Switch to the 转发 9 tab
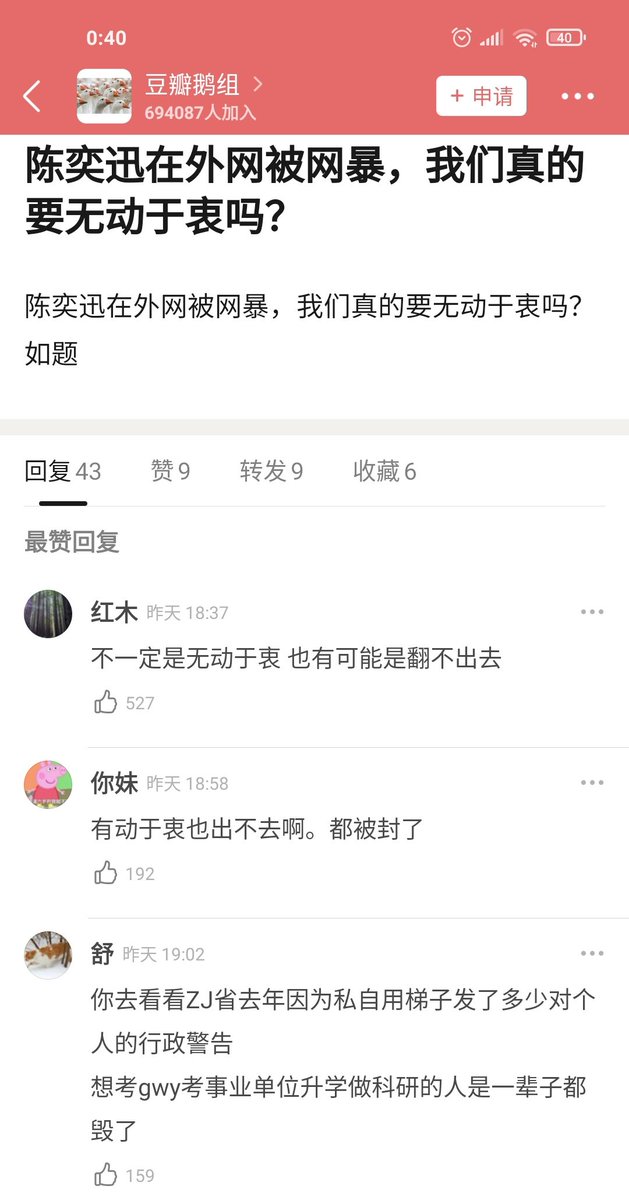Screen dimensions: 629x1200 tap(271, 471)
